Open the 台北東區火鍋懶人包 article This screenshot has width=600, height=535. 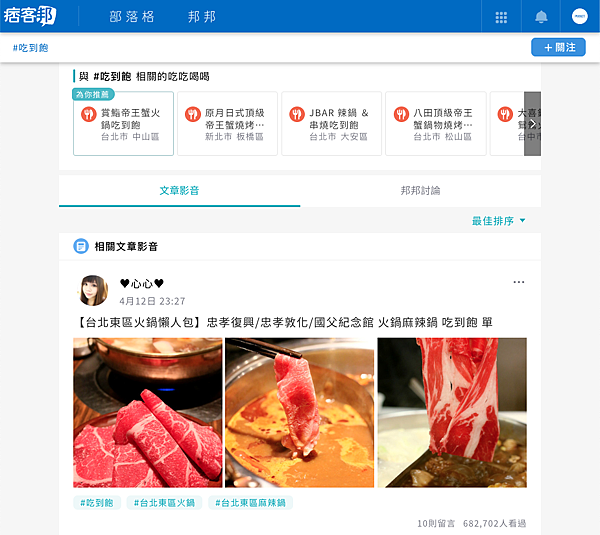point(284,322)
